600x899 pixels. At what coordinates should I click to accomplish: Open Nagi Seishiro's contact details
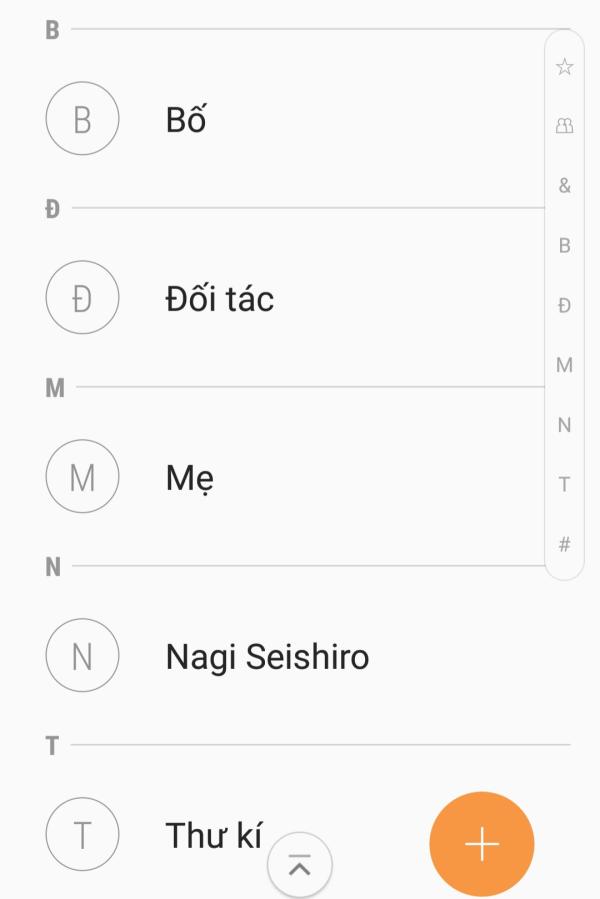click(267, 657)
